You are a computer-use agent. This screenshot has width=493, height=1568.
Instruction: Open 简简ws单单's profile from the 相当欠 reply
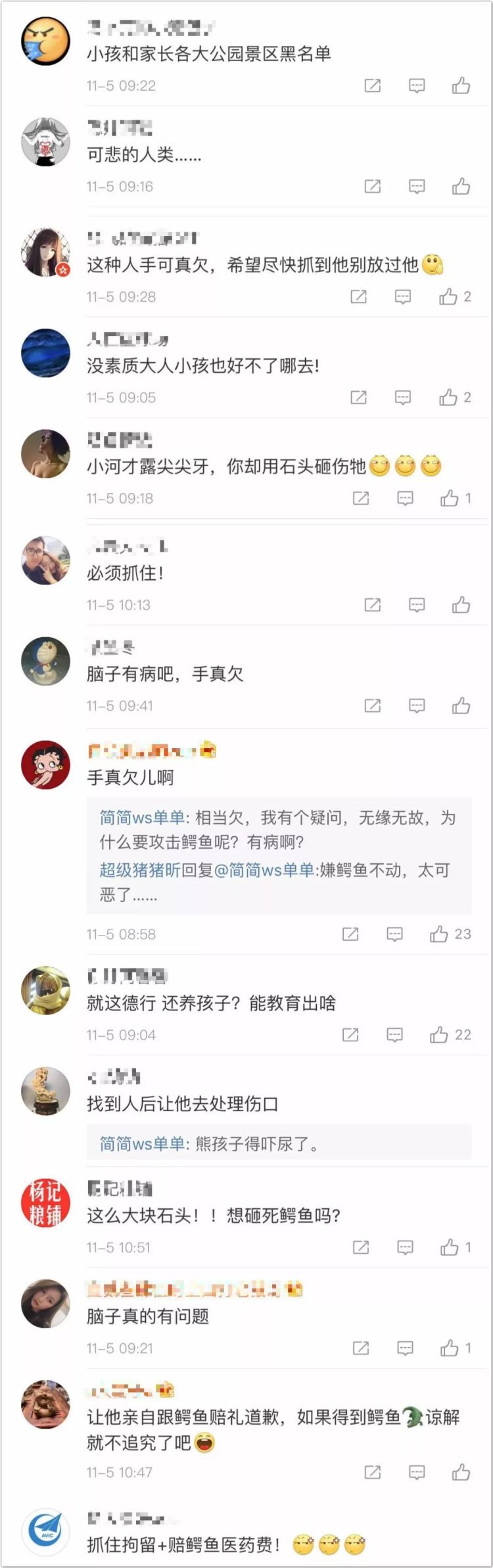tap(142, 818)
